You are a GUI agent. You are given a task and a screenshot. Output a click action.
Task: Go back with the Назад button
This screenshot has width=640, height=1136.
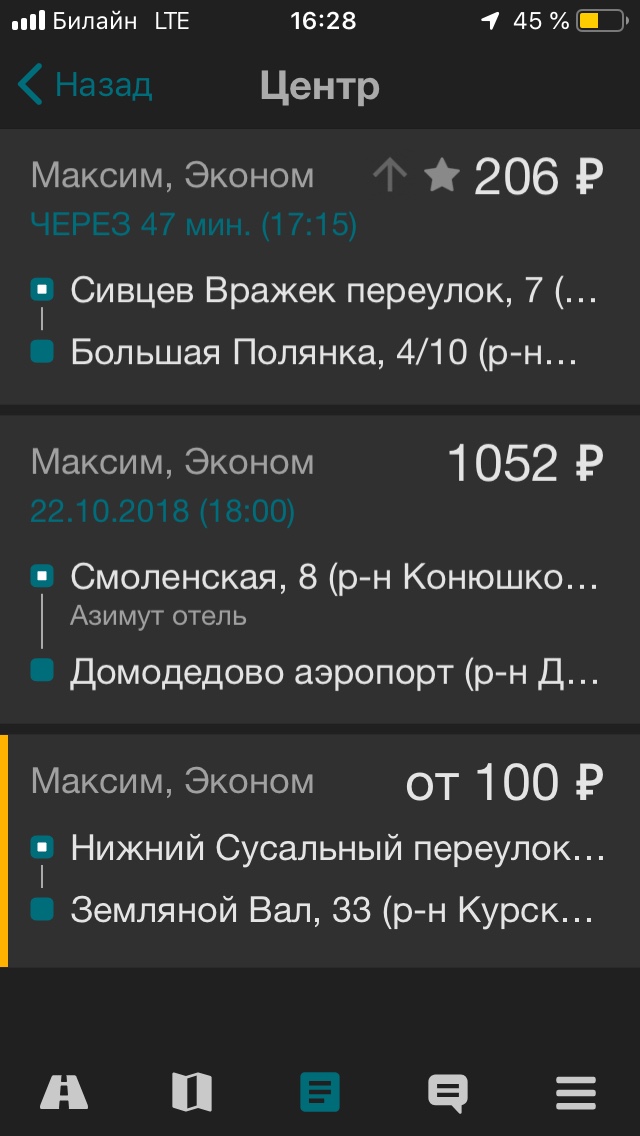coord(85,85)
